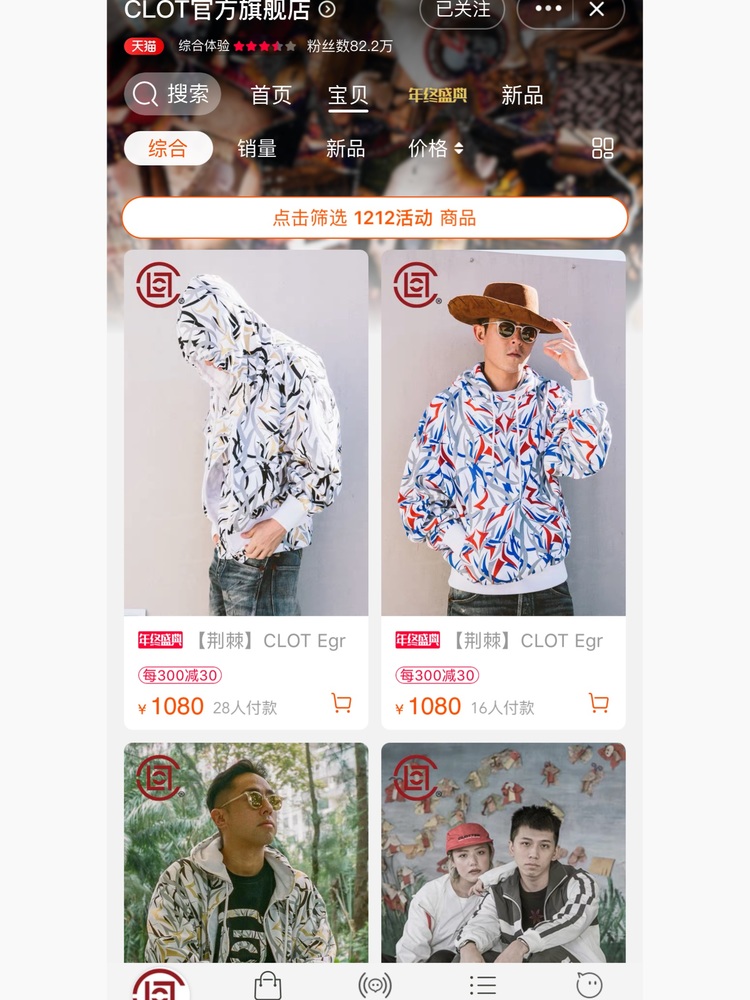The height and width of the screenshot is (1000, 750).
Task: Open the 搜索 search box
Action: [x=172, y=94]
